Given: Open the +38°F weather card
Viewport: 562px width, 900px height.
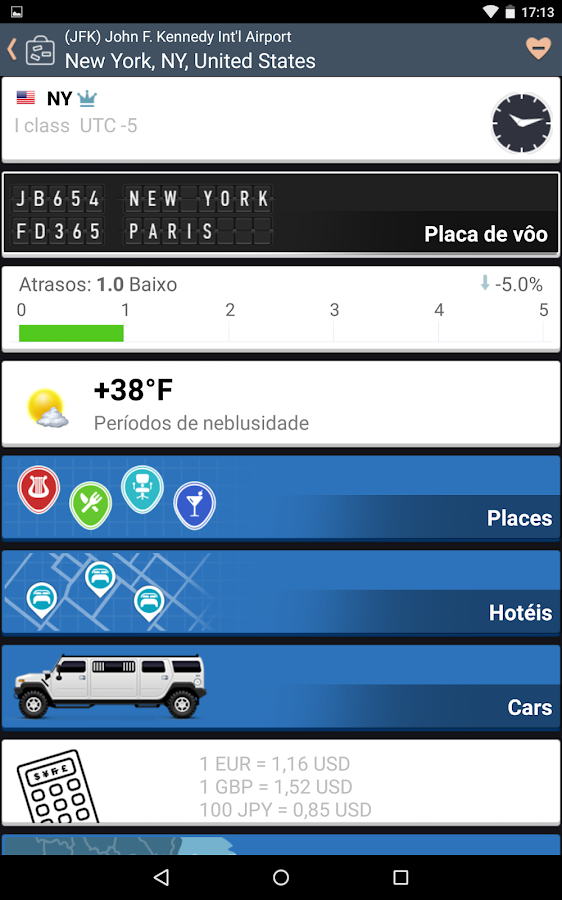Looking at the screenshot, I should tap(281, 404).
